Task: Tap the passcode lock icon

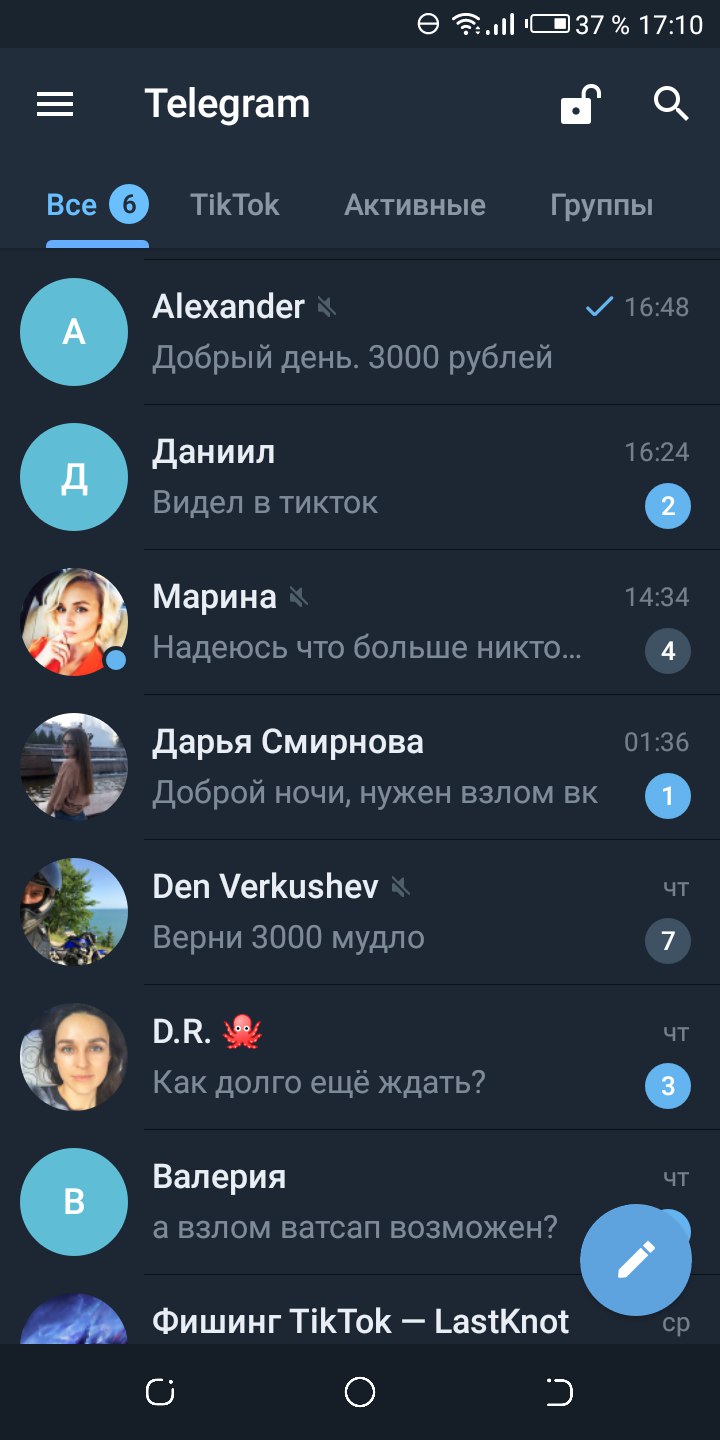Action: pyautogui.click(x=578, y=103)
